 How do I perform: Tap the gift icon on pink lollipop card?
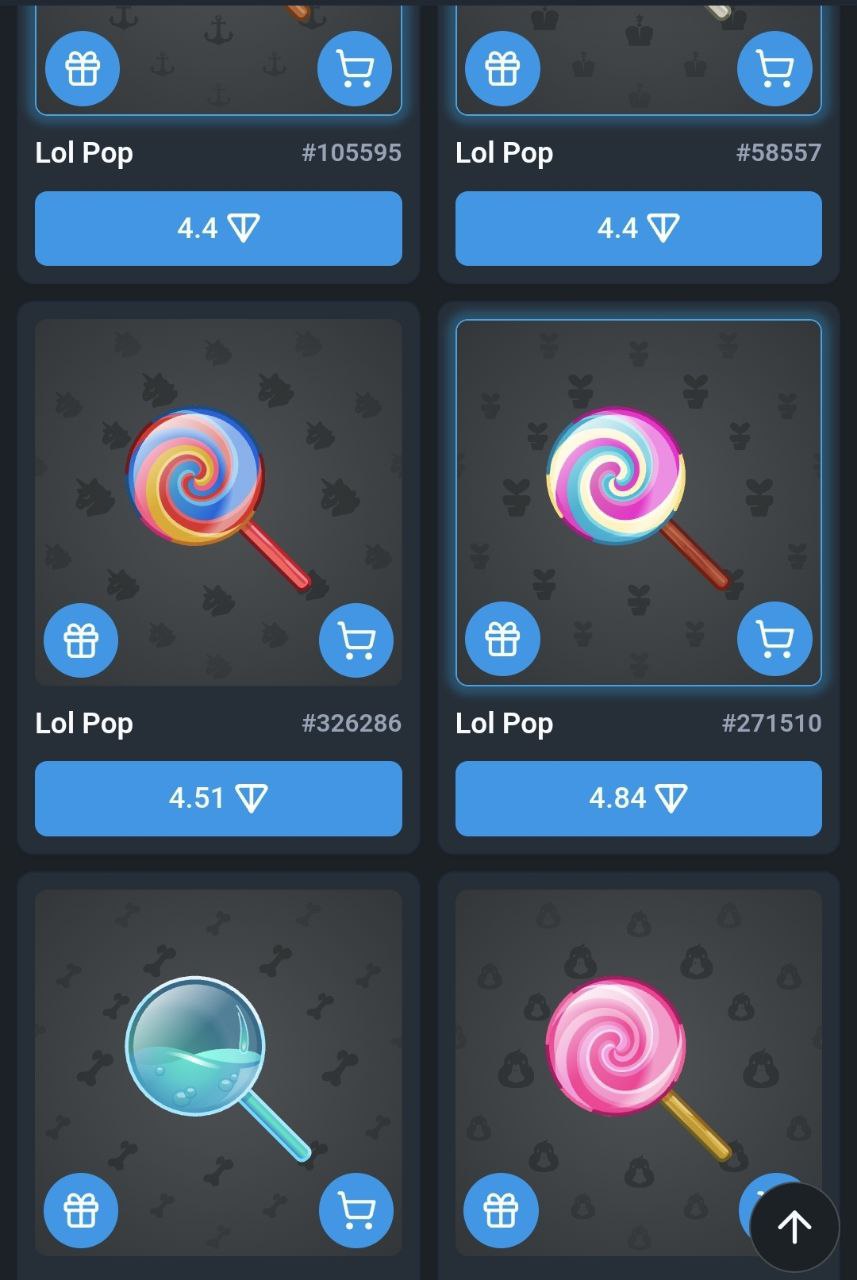(501, 1210)
